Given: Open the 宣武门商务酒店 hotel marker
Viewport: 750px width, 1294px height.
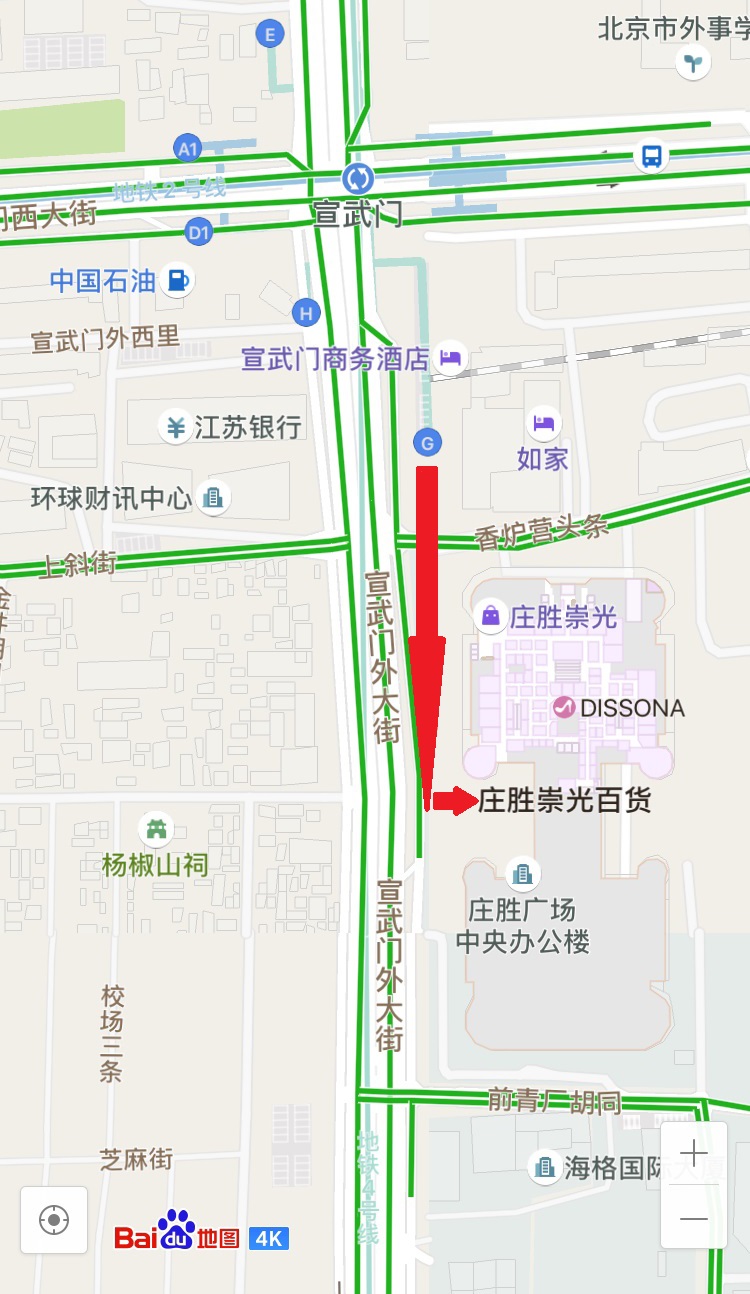Looking at the screenshot, I should click(451, 357).
